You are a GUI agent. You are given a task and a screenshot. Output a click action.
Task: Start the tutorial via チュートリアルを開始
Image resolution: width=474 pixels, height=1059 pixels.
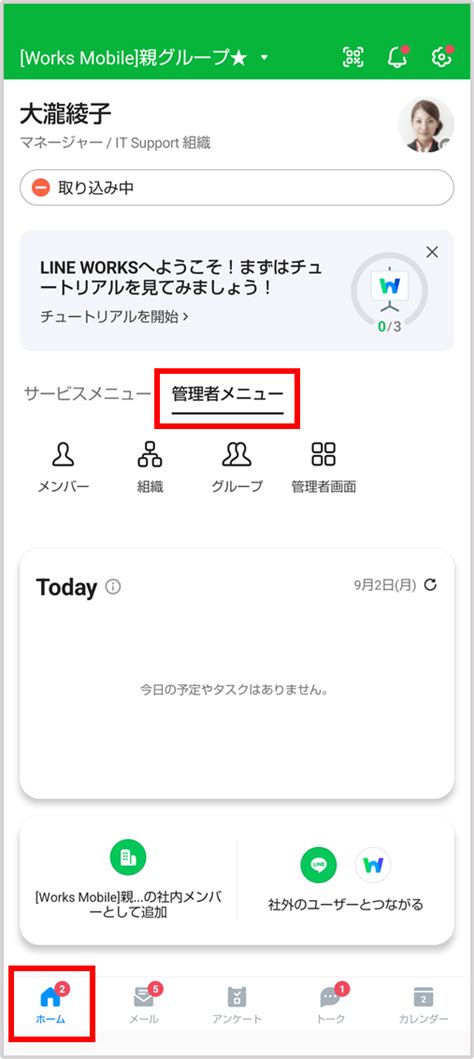tap(114, 315)
